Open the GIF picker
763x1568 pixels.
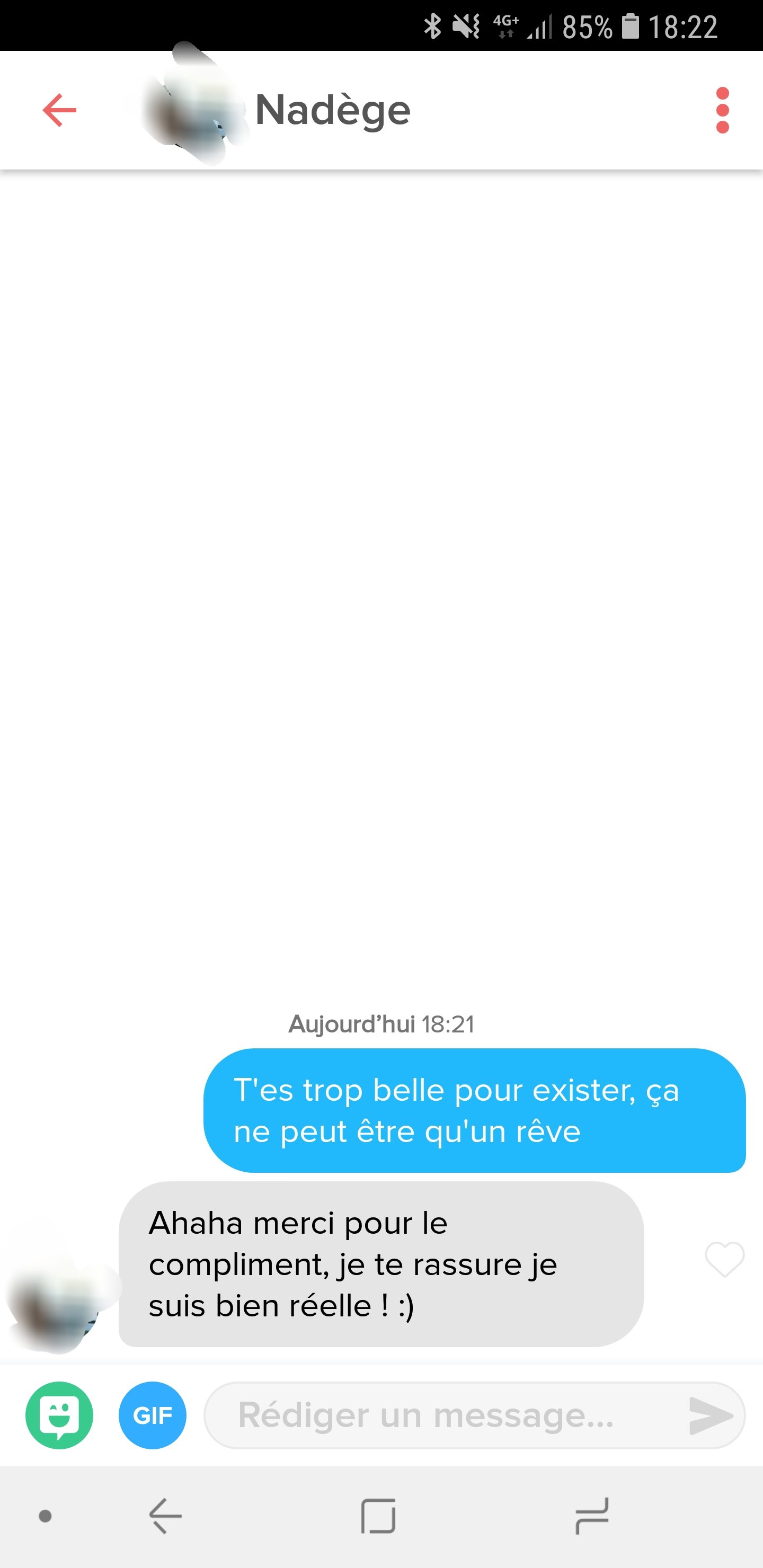click(x=152, y=1415)
